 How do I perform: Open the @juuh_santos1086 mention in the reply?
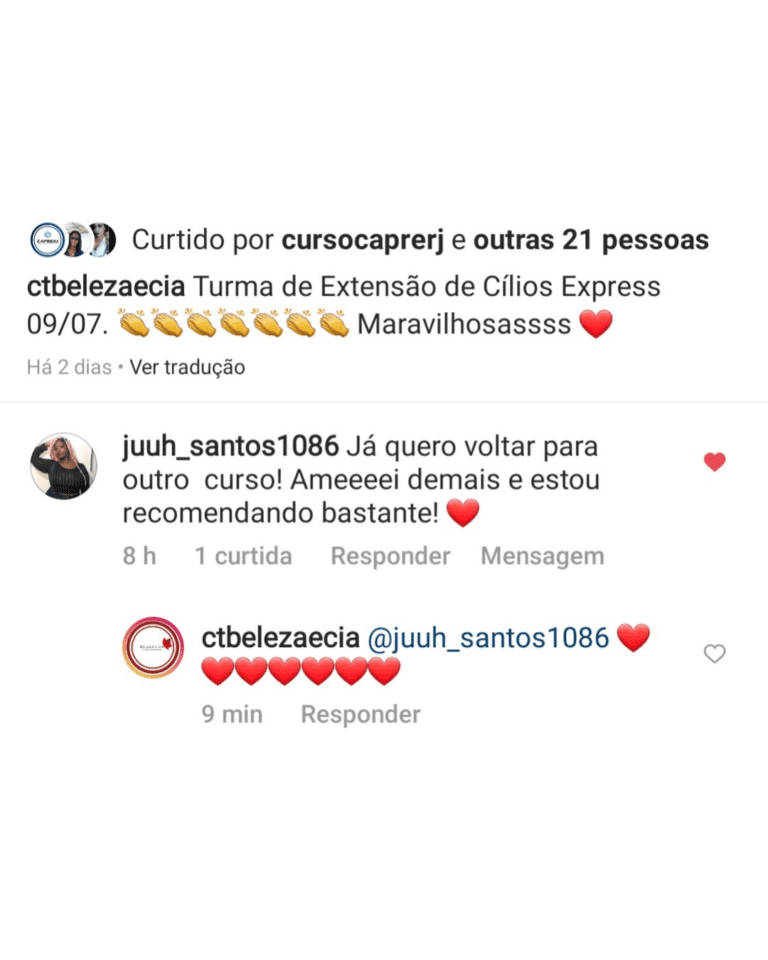pyautogui.click(x=488, y=638)
